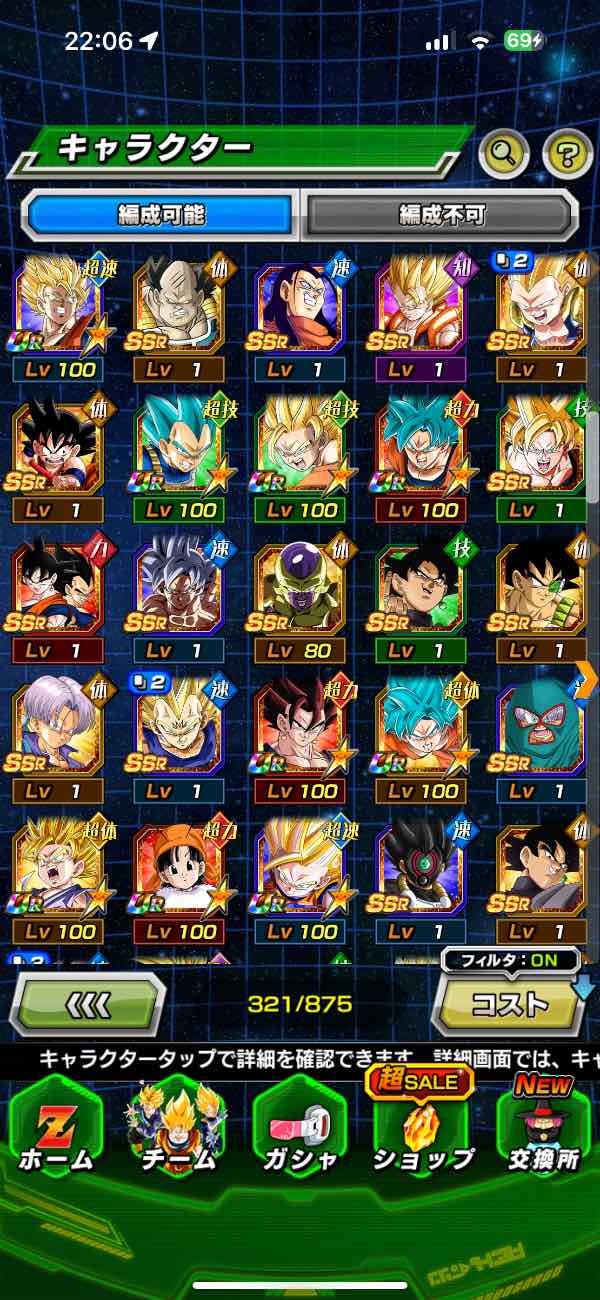Open the magnifying glass search icon
600x1300 pixels.
coord(505,154)
